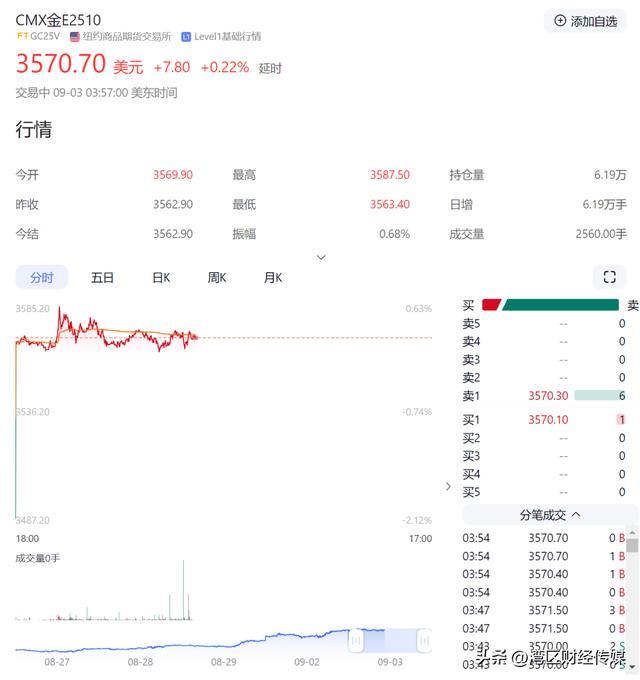
Task: Switch to the 周K chart
Action: click(217, 277)
